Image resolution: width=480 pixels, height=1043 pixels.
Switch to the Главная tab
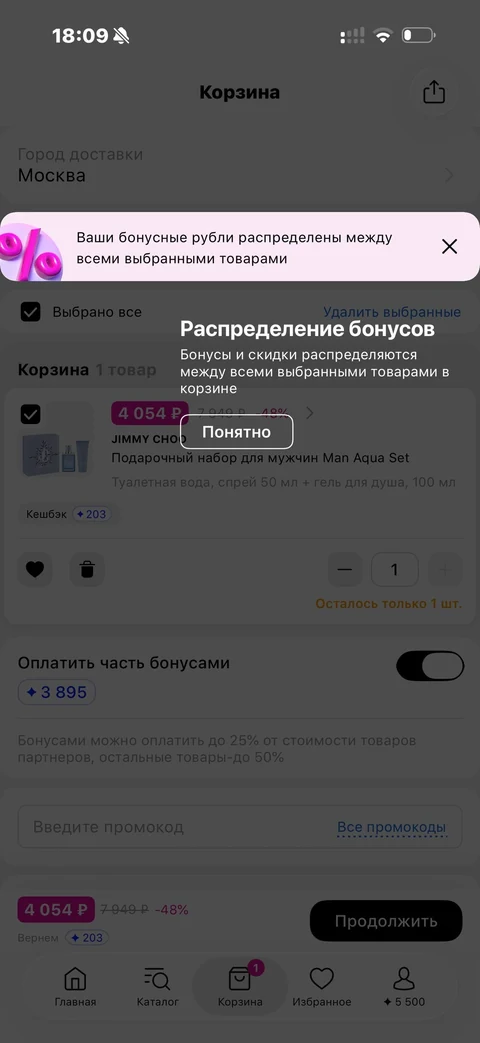click(x=75, y=987)
